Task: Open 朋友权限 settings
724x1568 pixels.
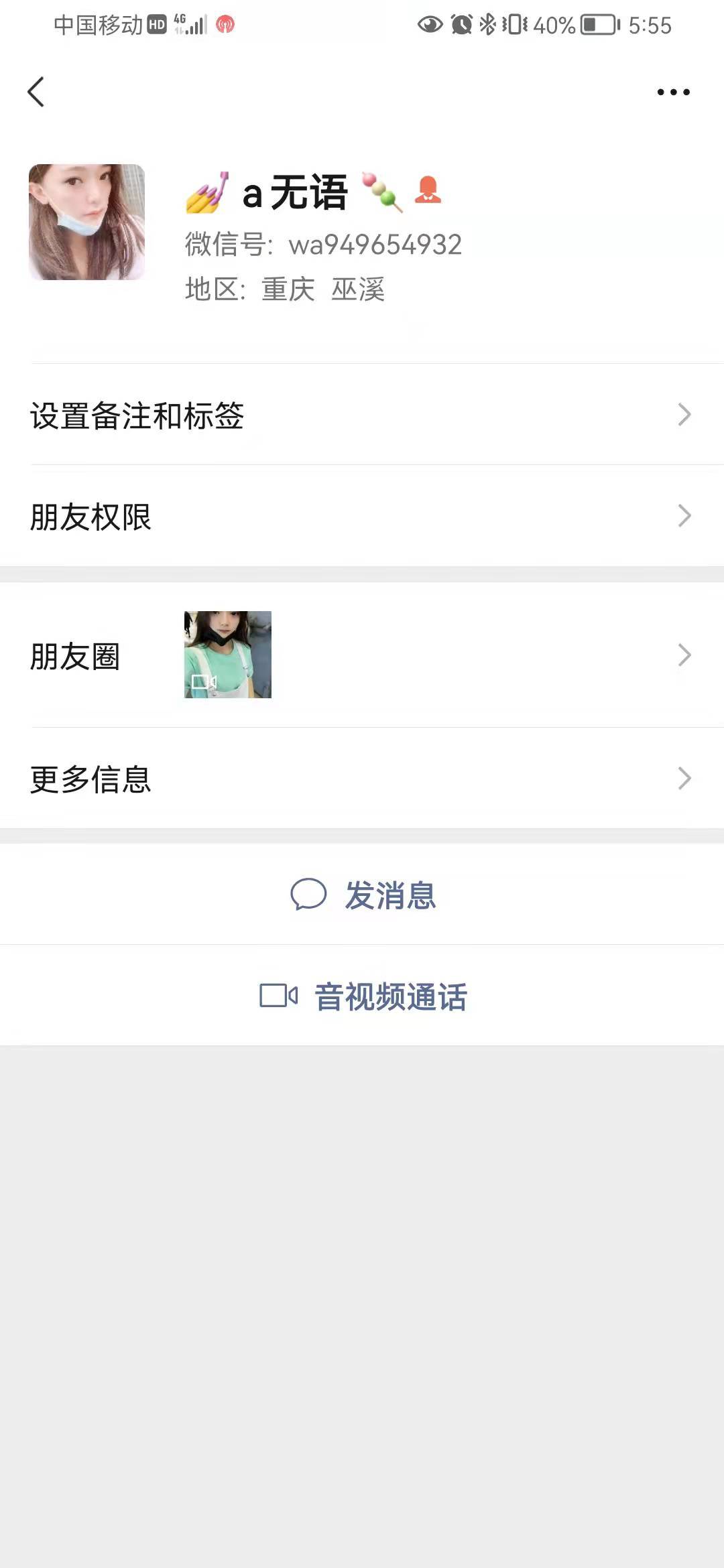Action: [x=362, y=516]
